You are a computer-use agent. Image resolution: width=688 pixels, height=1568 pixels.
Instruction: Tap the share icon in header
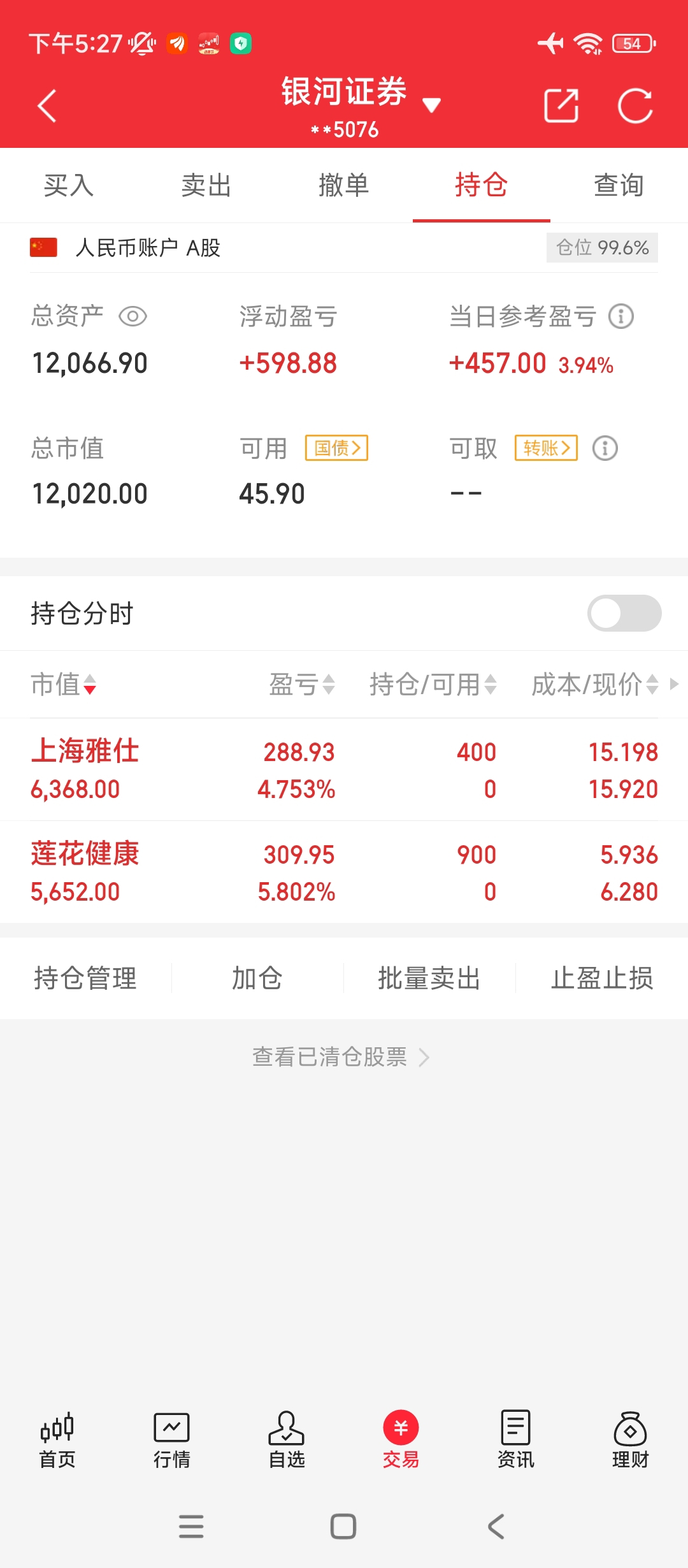click(561, 105)
